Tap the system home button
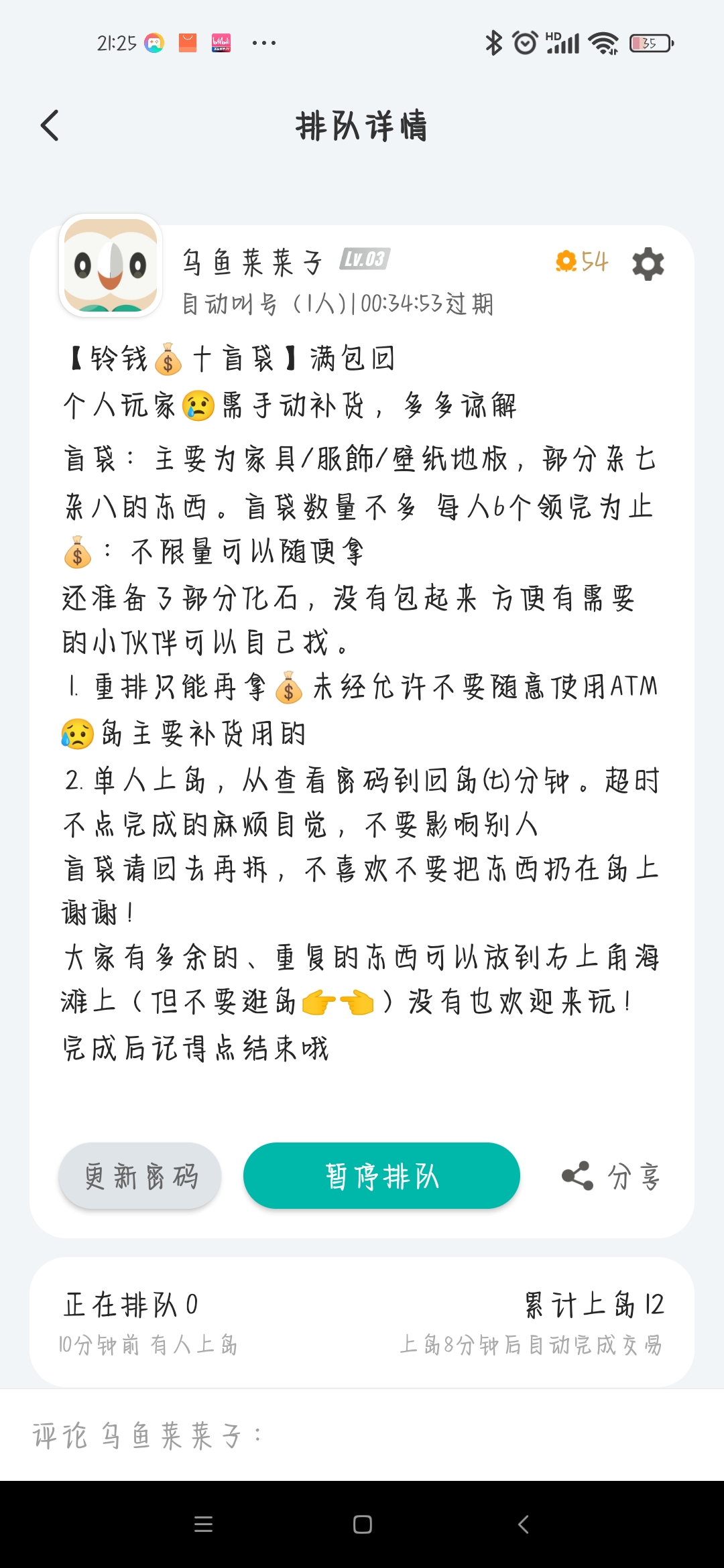 pos(362,1524)
